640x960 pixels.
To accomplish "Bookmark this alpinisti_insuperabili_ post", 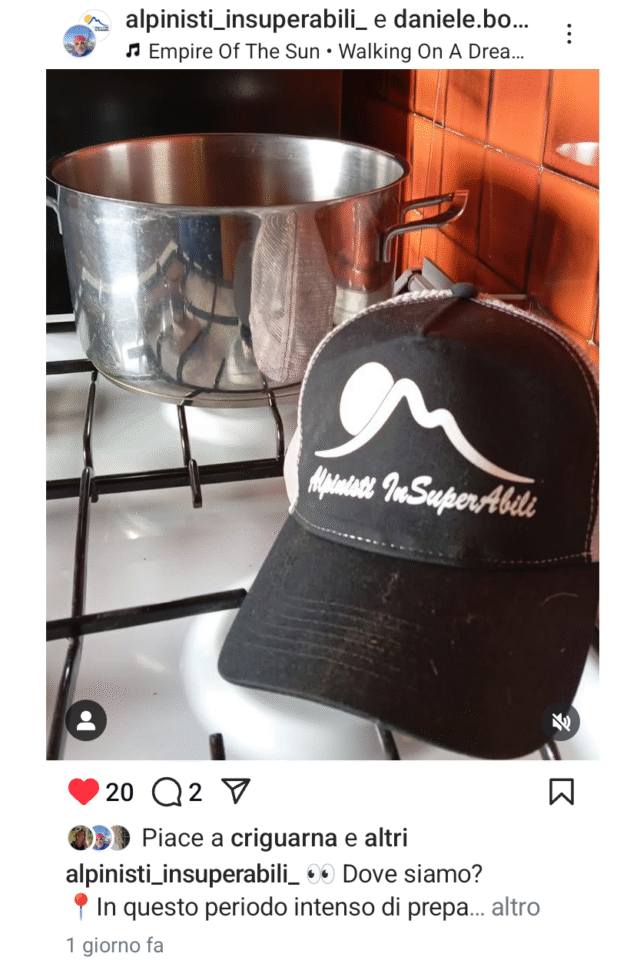I will click(x=562, y=792).
